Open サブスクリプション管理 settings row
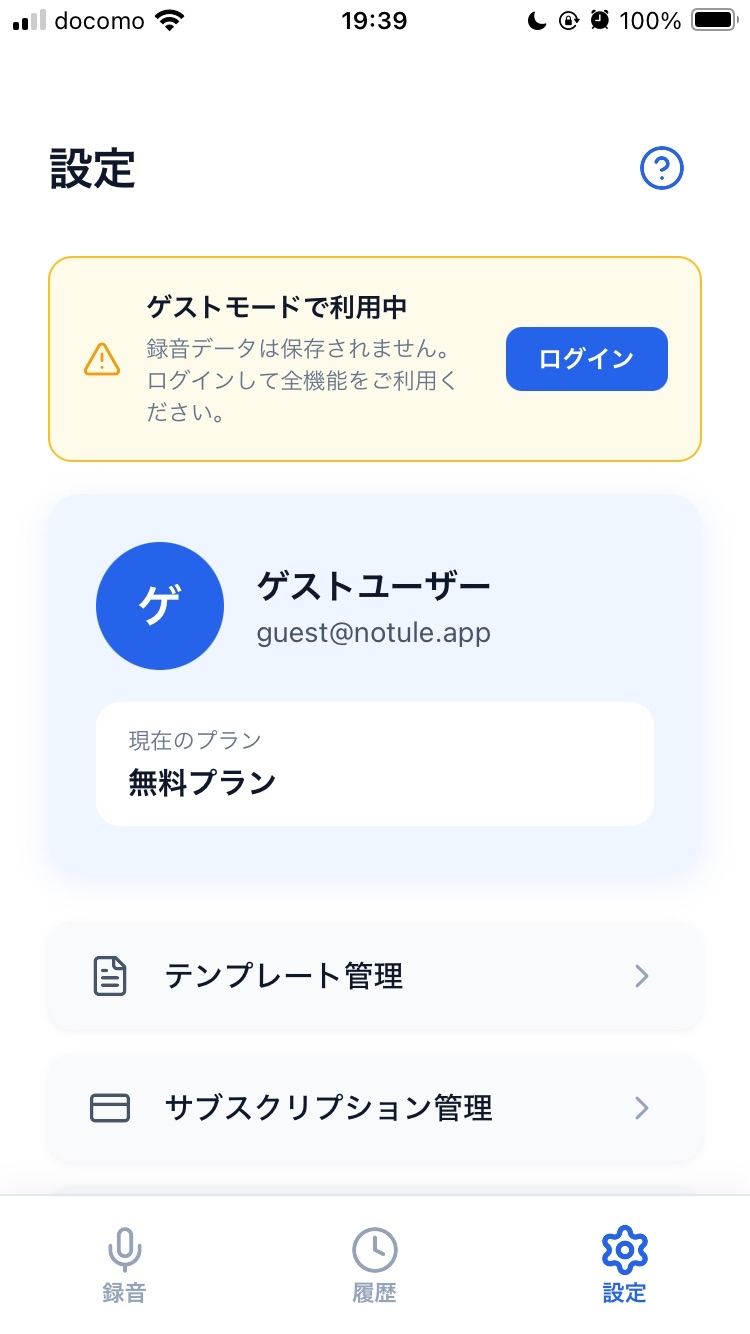 click(374, 1108)
